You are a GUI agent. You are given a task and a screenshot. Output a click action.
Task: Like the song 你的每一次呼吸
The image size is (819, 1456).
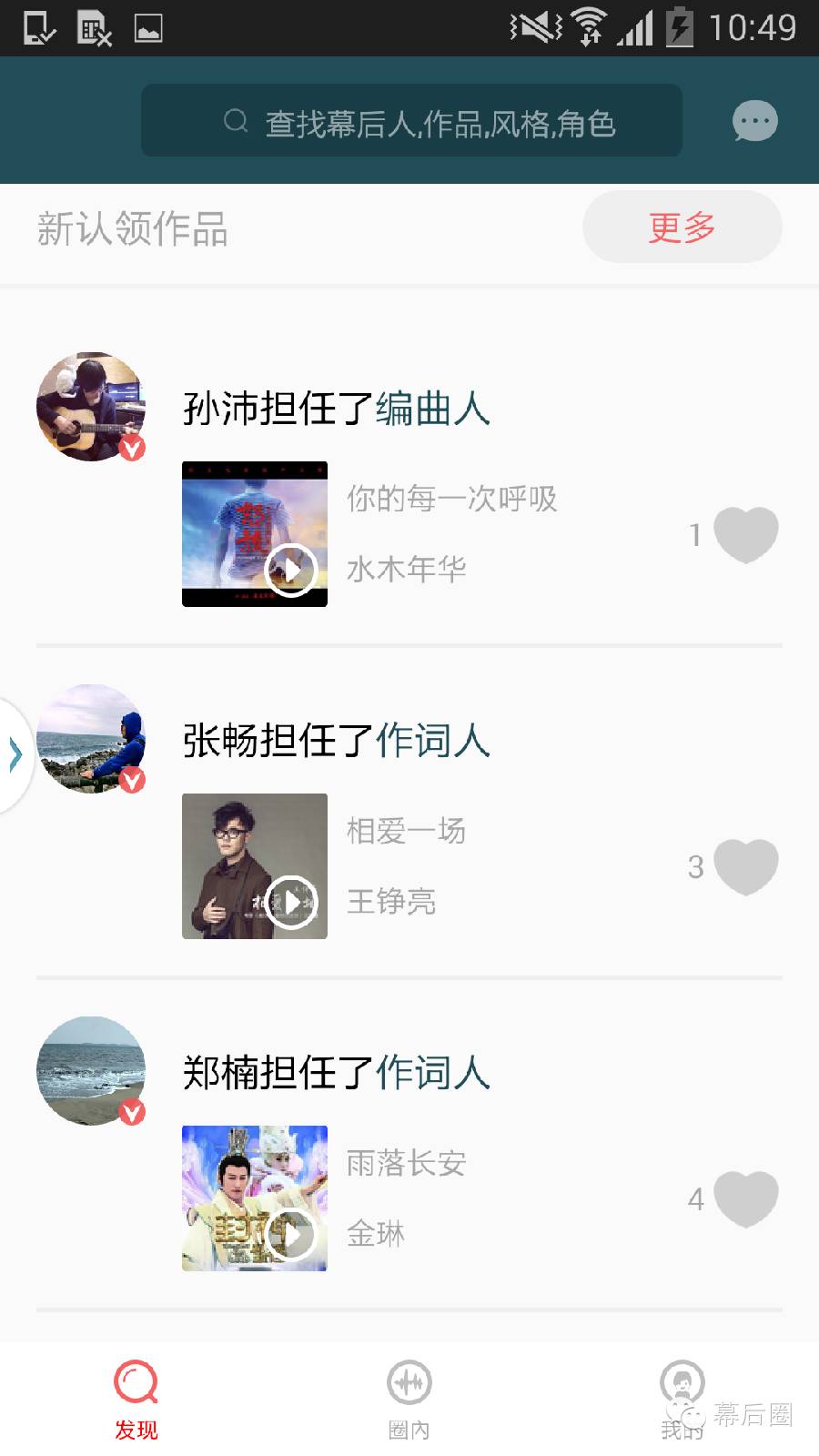tap(745, 534)
